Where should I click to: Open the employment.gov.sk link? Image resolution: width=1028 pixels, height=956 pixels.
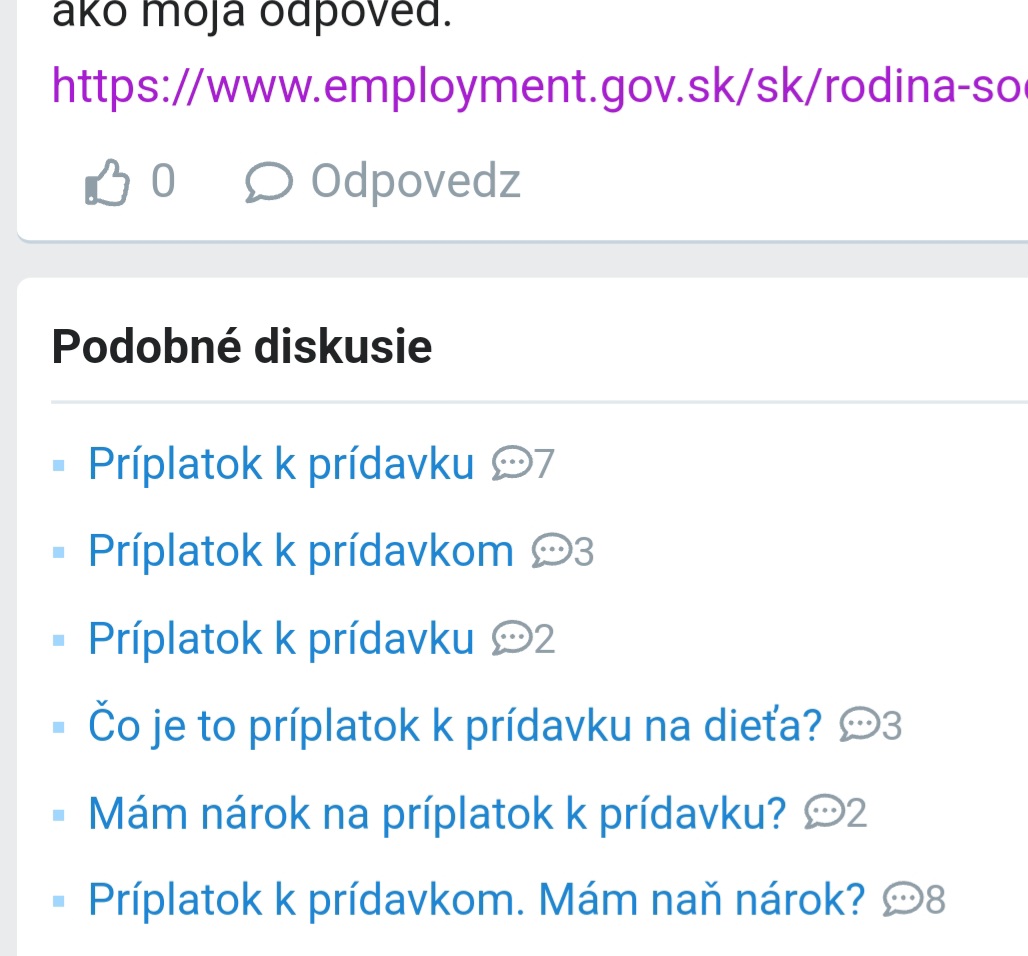(540, 87)
